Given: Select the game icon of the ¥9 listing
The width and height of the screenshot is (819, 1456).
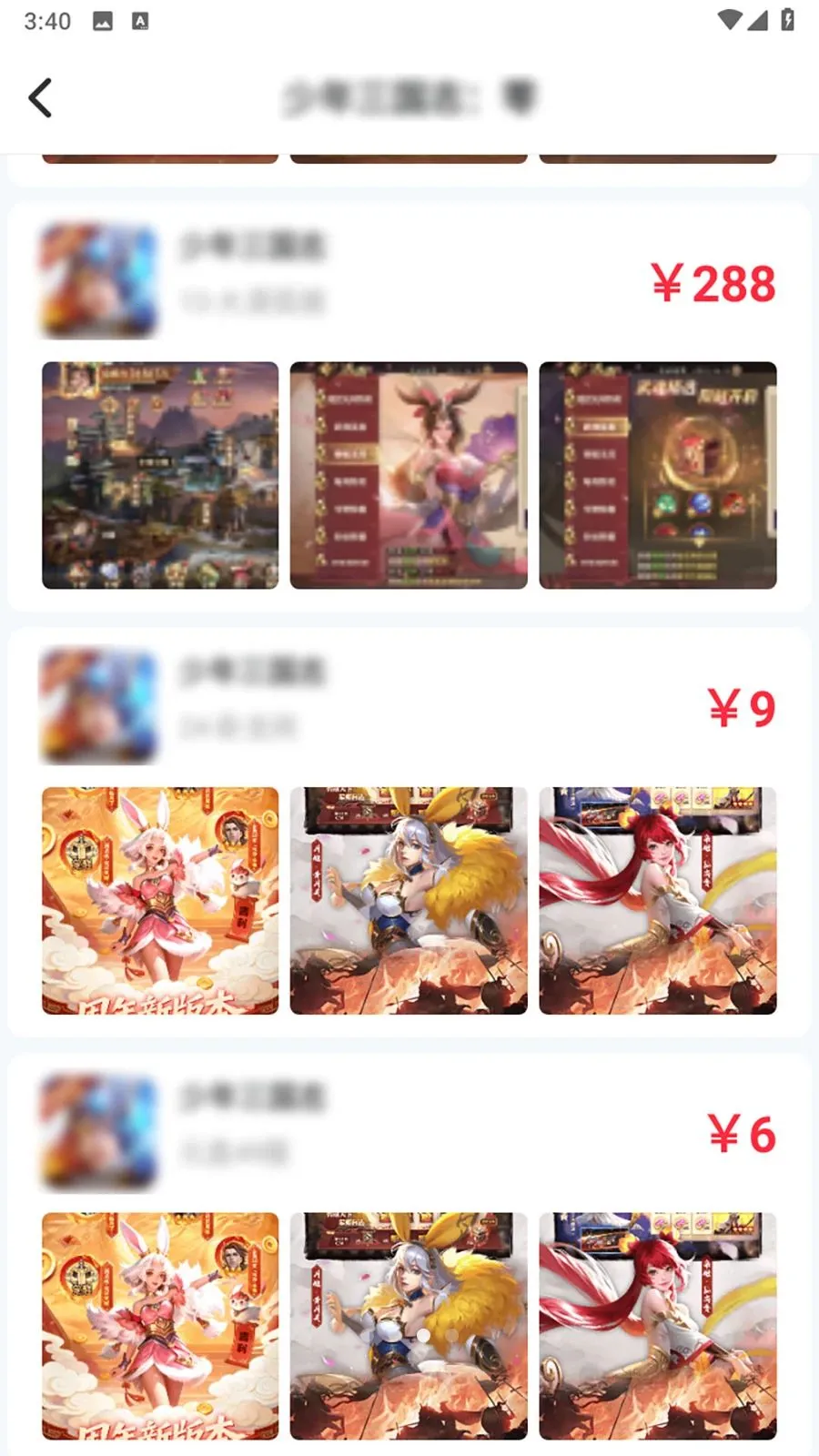Looking at the screenshot, I should (x=98, y=706).
